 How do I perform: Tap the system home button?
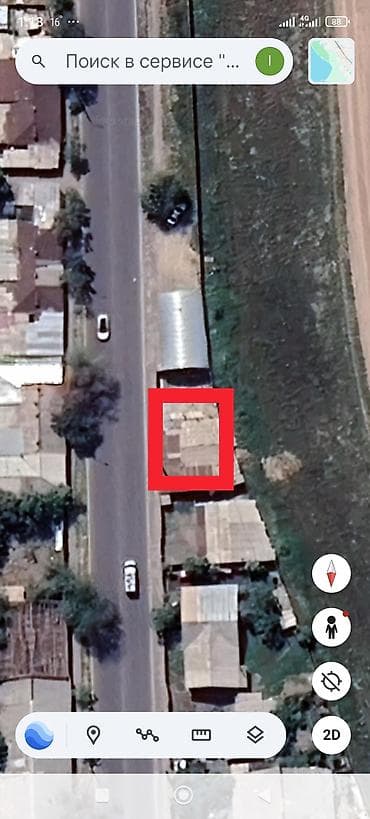tap(183, 795)
